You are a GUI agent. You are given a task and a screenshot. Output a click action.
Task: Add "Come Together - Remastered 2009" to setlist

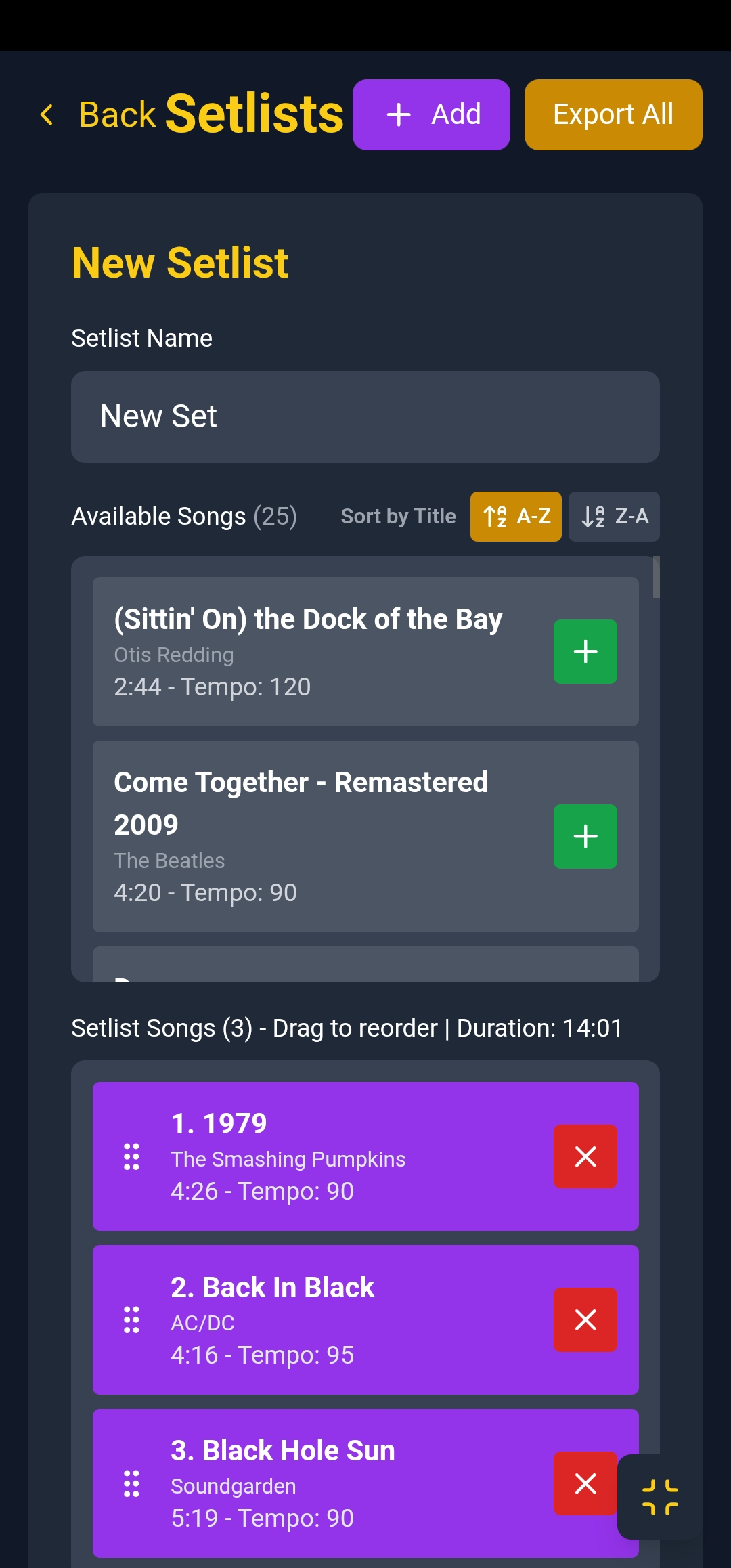coord(585,837)
